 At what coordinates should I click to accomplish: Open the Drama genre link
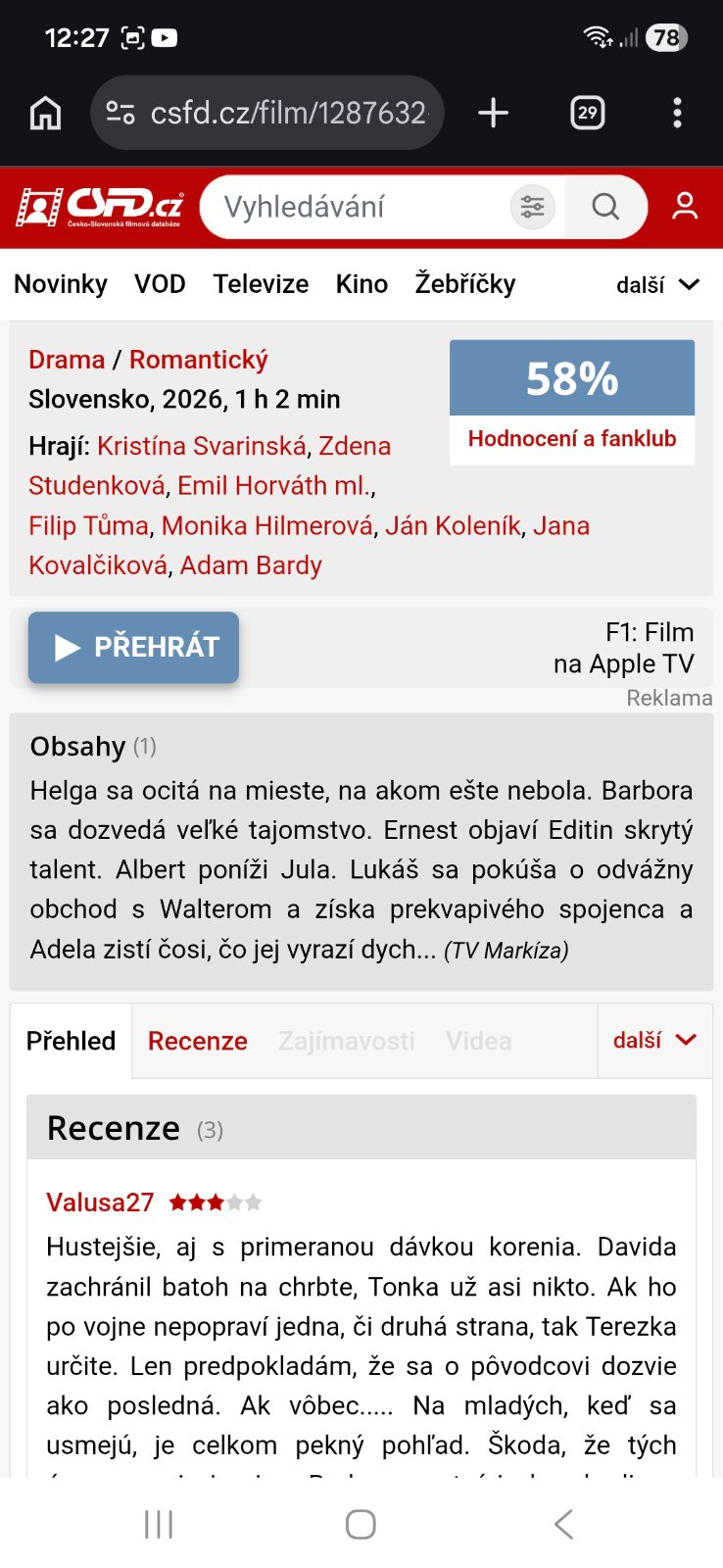66,360
